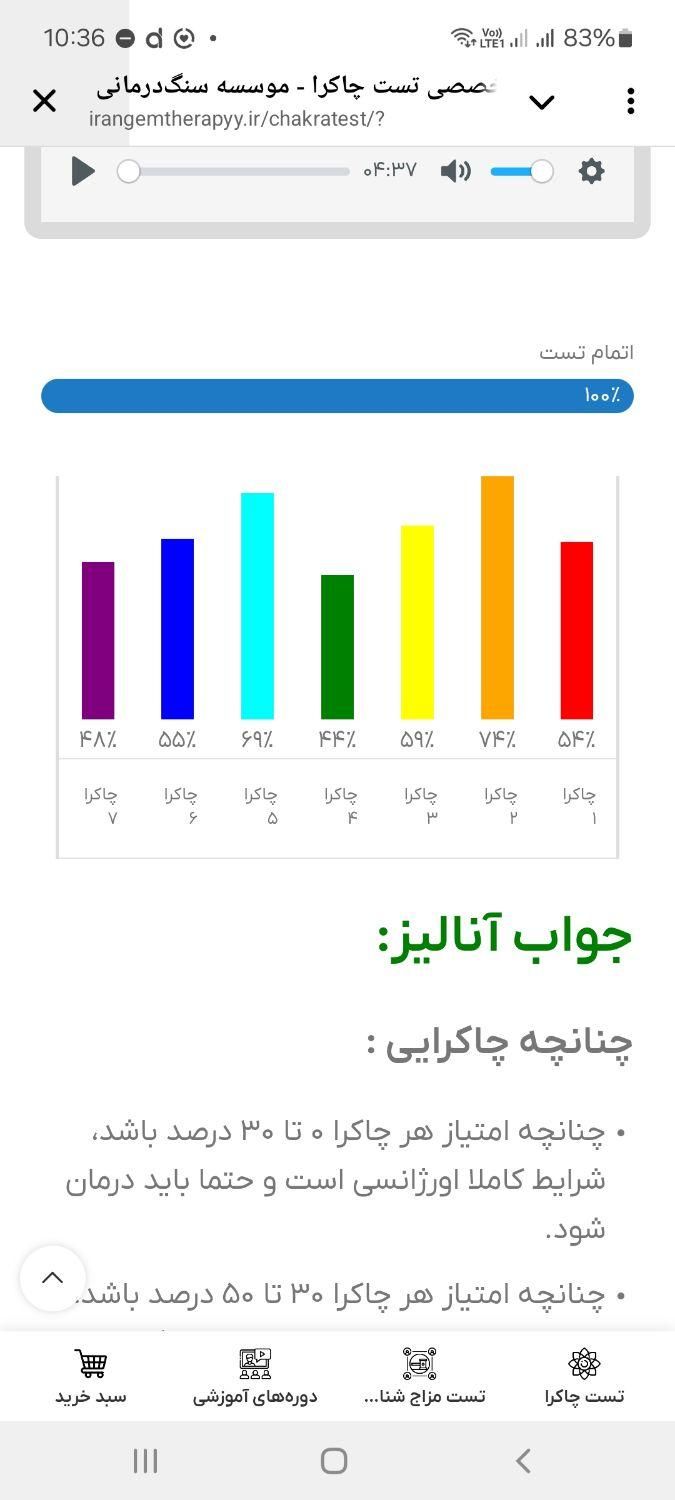
Task: Open the recent apps view
Action: coord(146,1461)
